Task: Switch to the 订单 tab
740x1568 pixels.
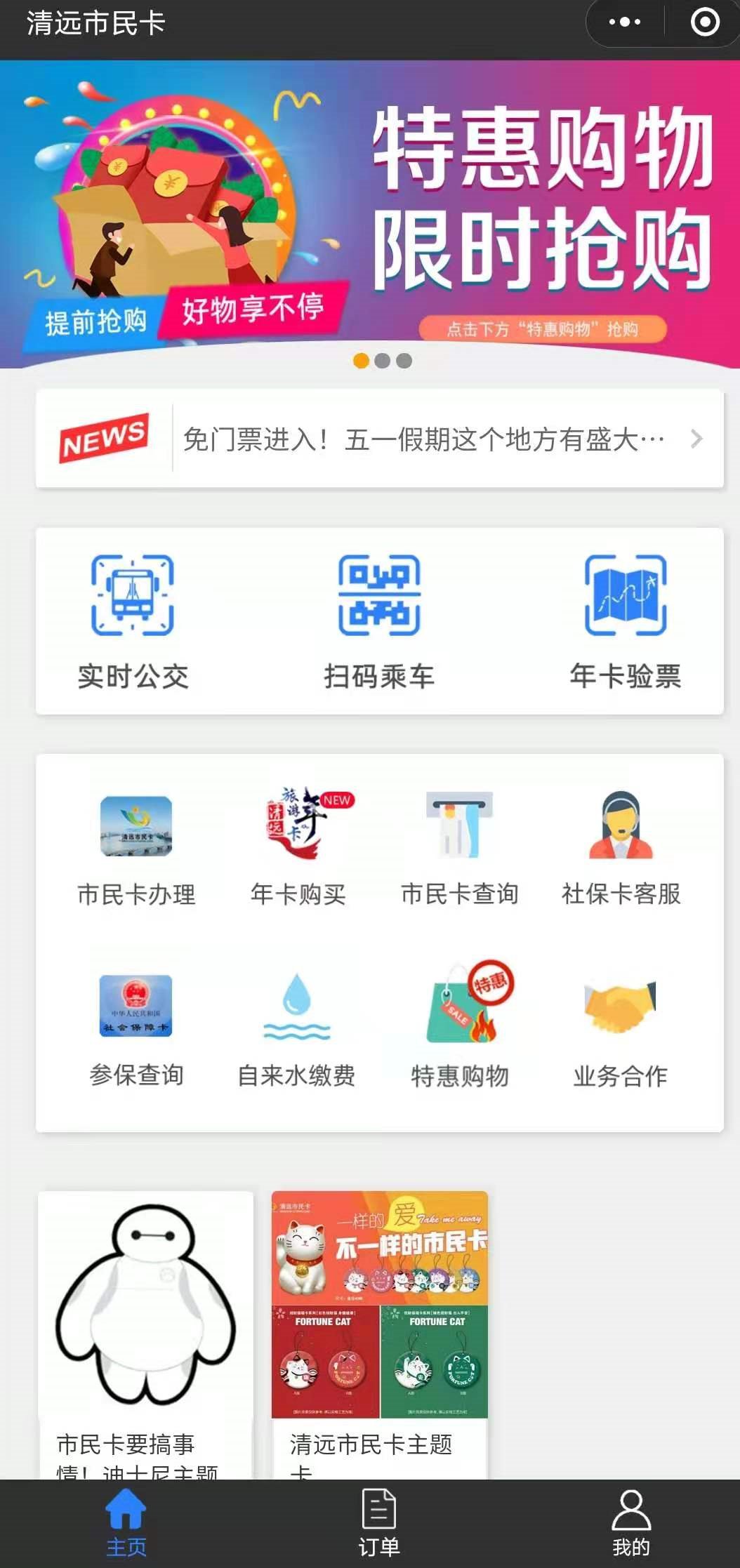Action: coord(379,1523)
